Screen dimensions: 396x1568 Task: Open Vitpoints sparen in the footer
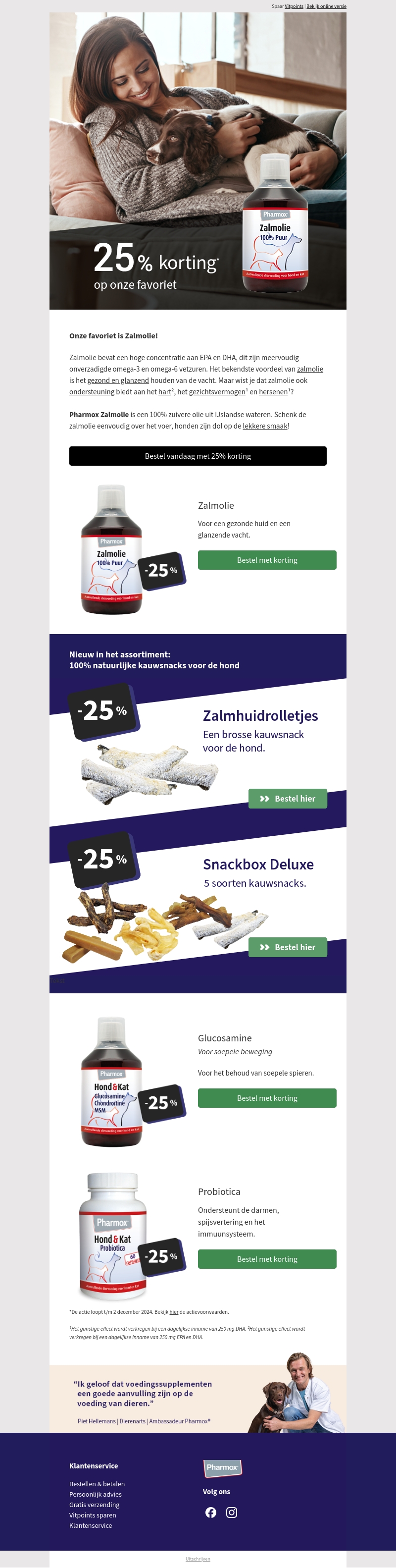click(x=93, y=1515)
